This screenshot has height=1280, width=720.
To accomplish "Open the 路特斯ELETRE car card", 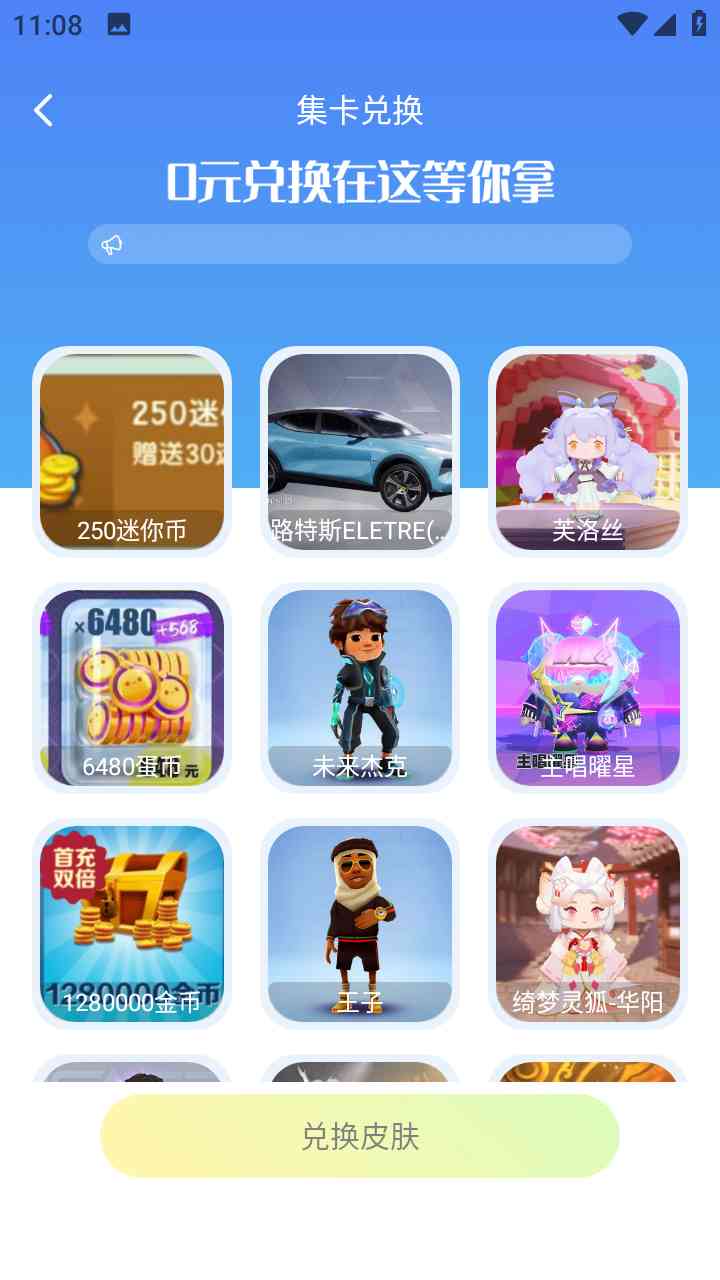I will coord(360,451).
